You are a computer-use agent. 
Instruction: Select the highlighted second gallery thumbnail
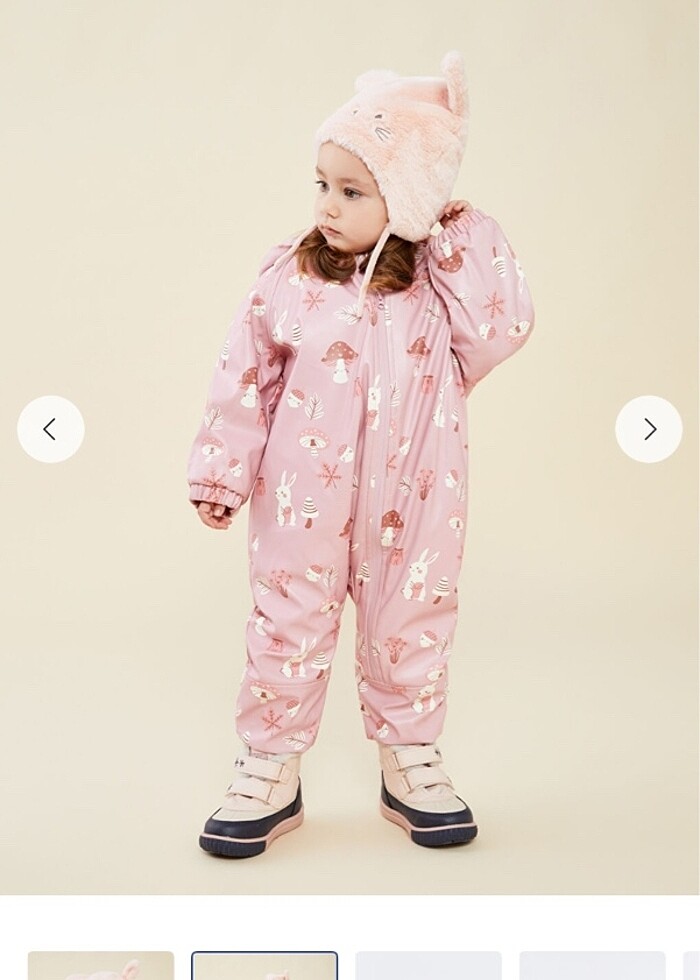264,966
